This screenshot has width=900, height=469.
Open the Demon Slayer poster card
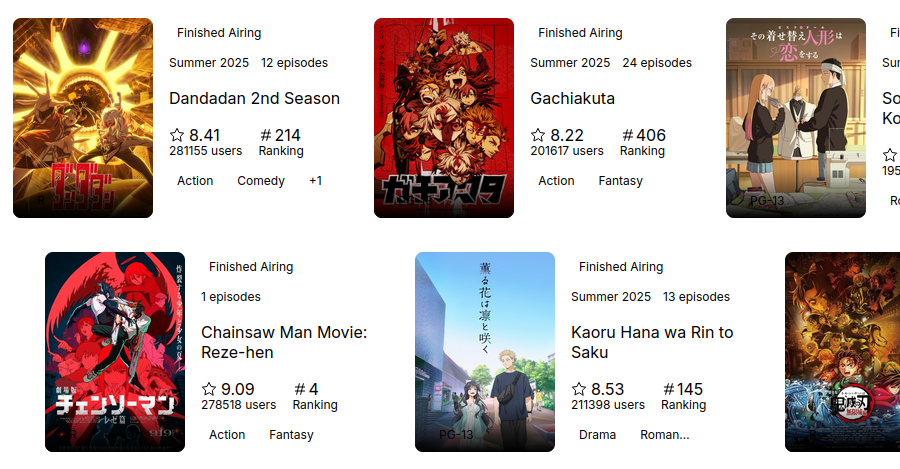[842, 352]
